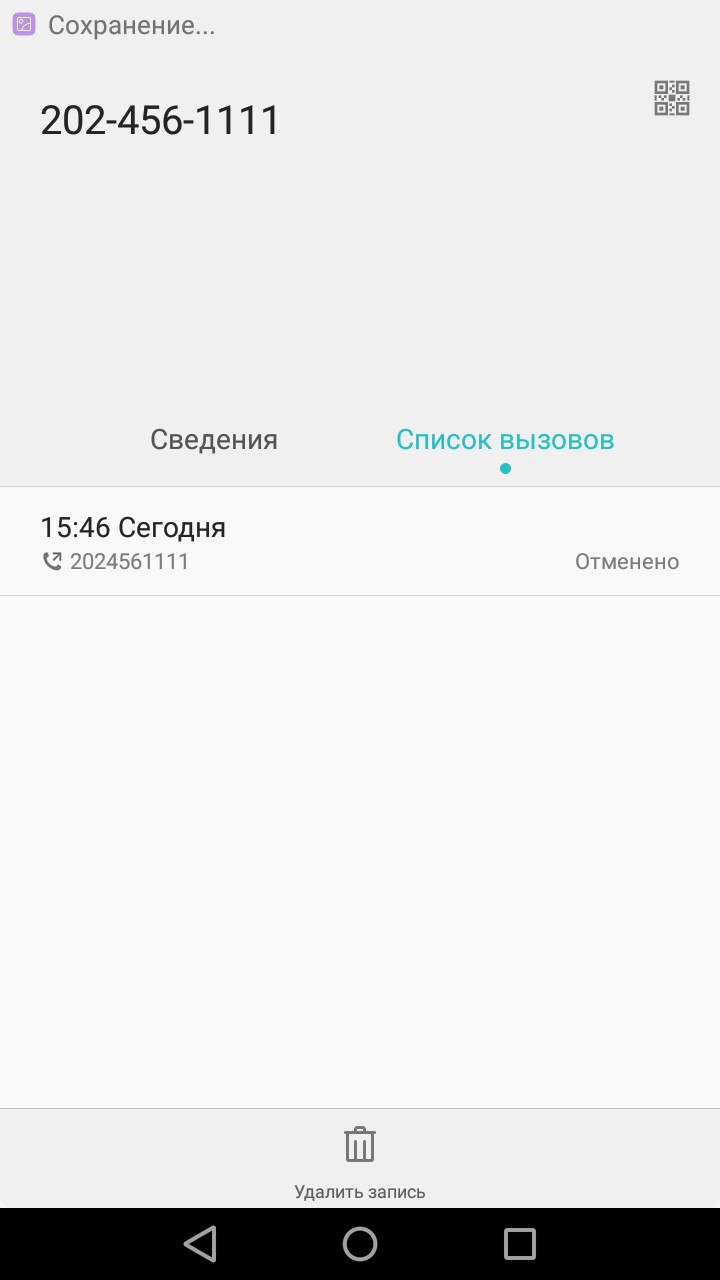
Task: Tap Удалить запись trash button
Action: pyautogui.click(x=360, y=1160)
